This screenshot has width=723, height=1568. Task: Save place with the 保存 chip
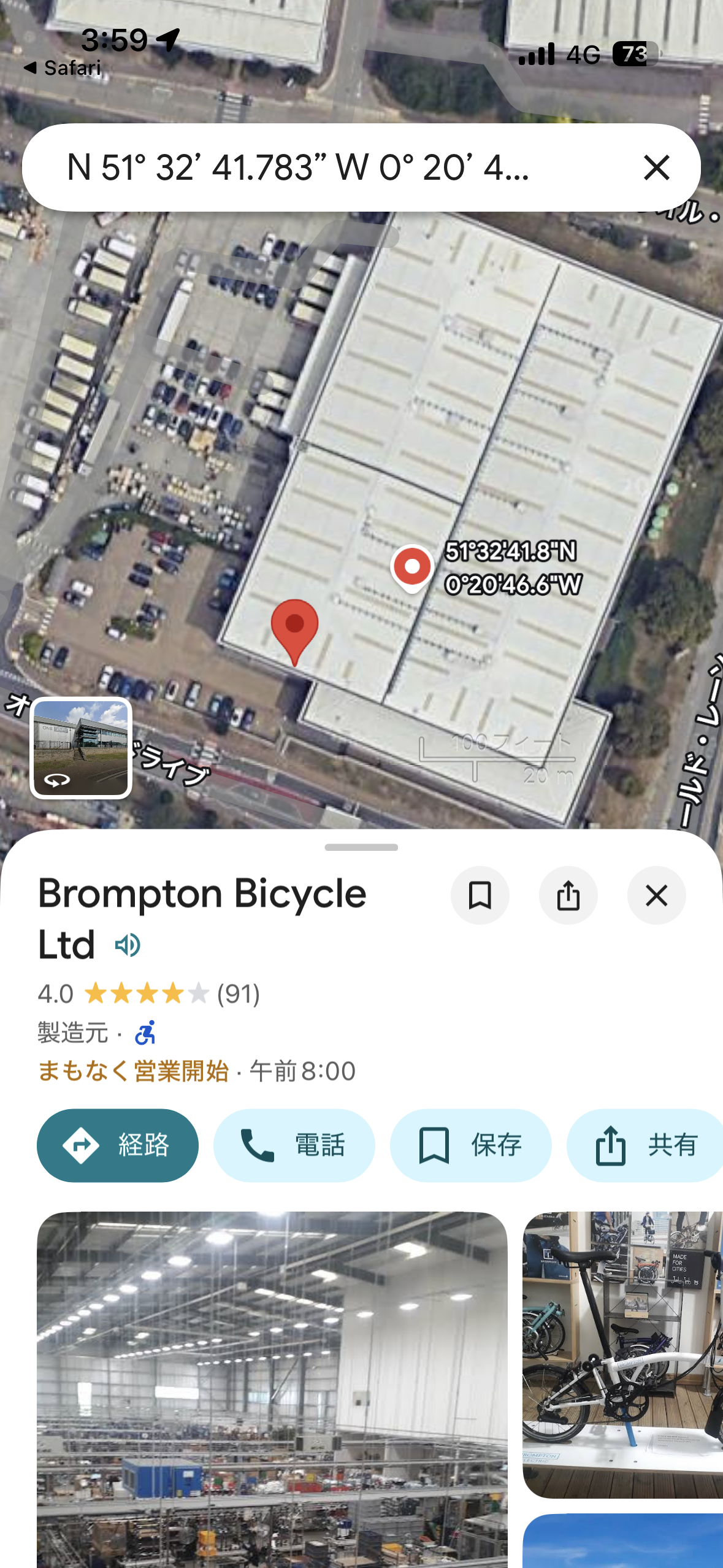(470, 1145)
